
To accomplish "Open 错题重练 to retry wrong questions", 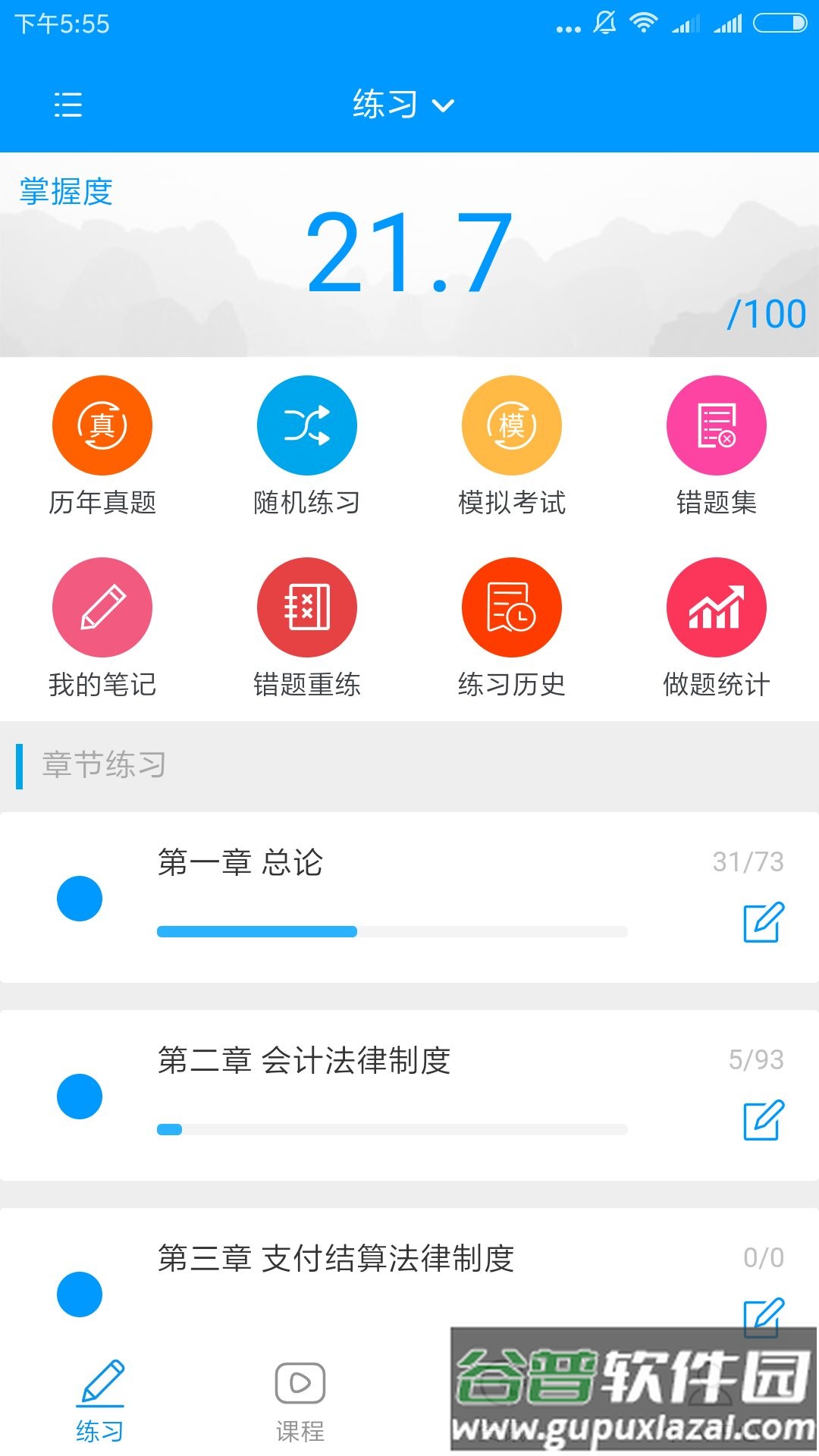I will click(306, 607).
